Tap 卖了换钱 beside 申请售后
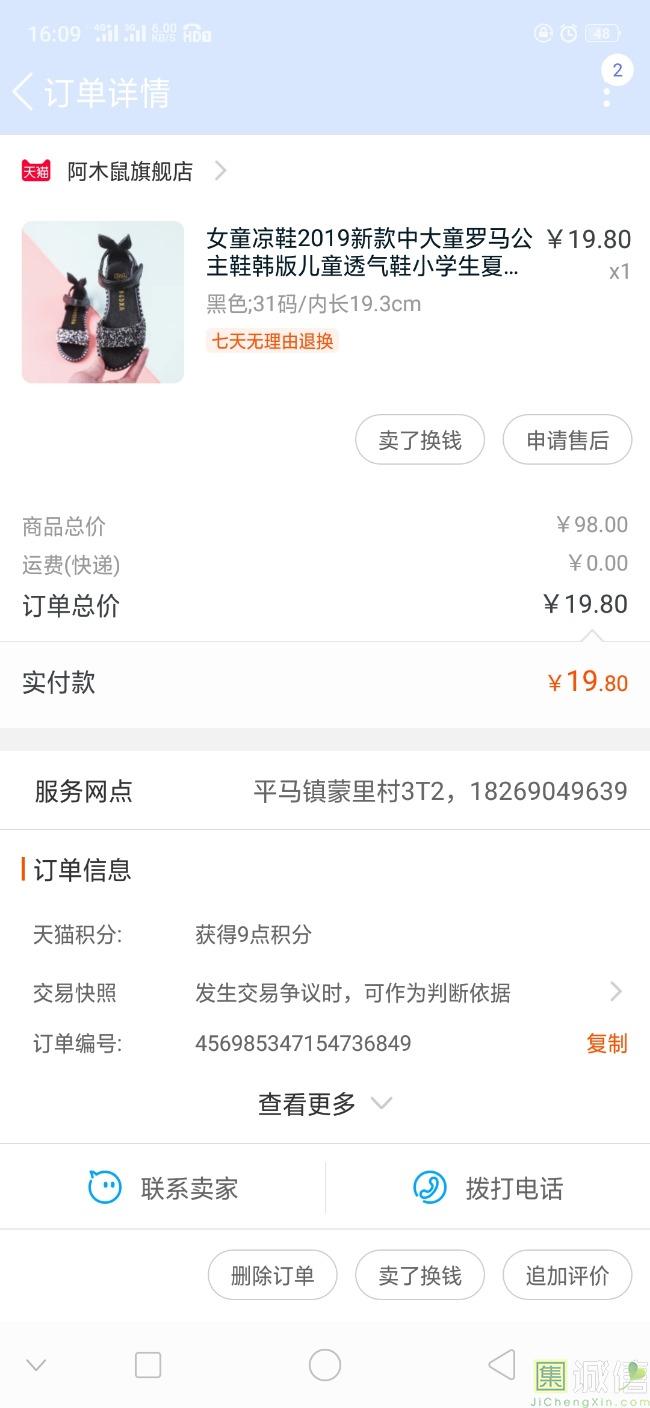The image size is (650, 1408). click(x=420, y=440)
